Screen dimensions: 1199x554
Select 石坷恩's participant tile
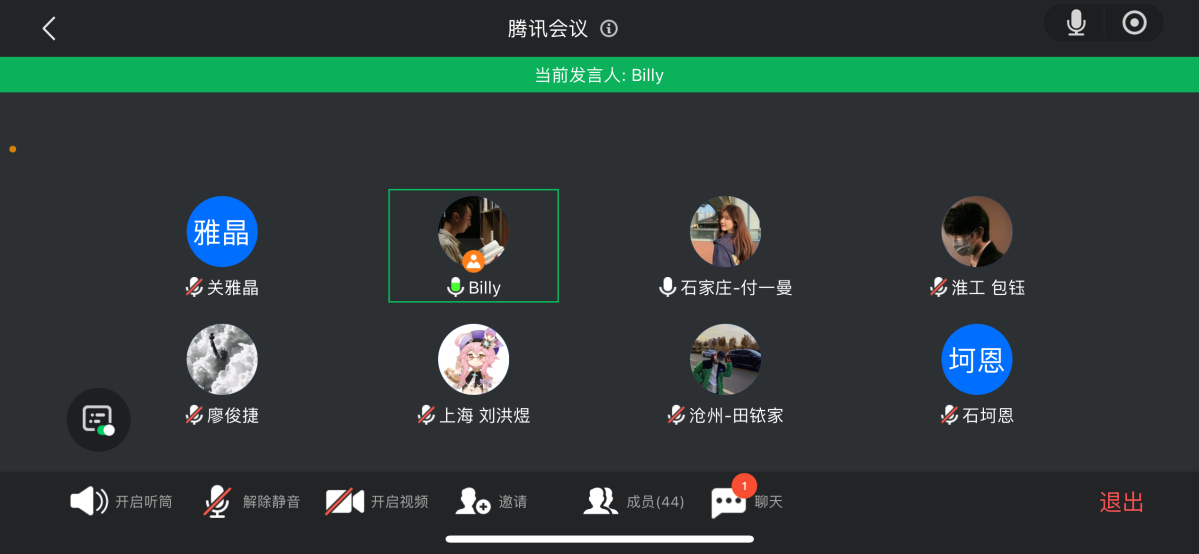point(977,373)
